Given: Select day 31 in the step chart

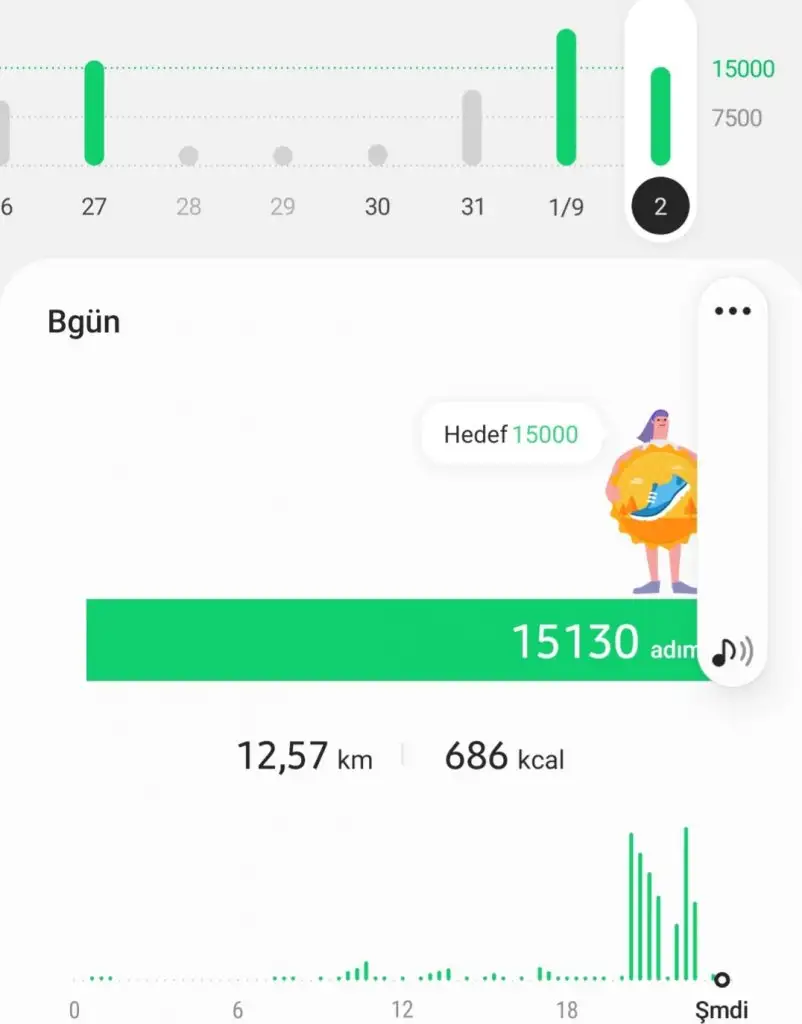Looking at the screenshot, I should pos(472,206).
